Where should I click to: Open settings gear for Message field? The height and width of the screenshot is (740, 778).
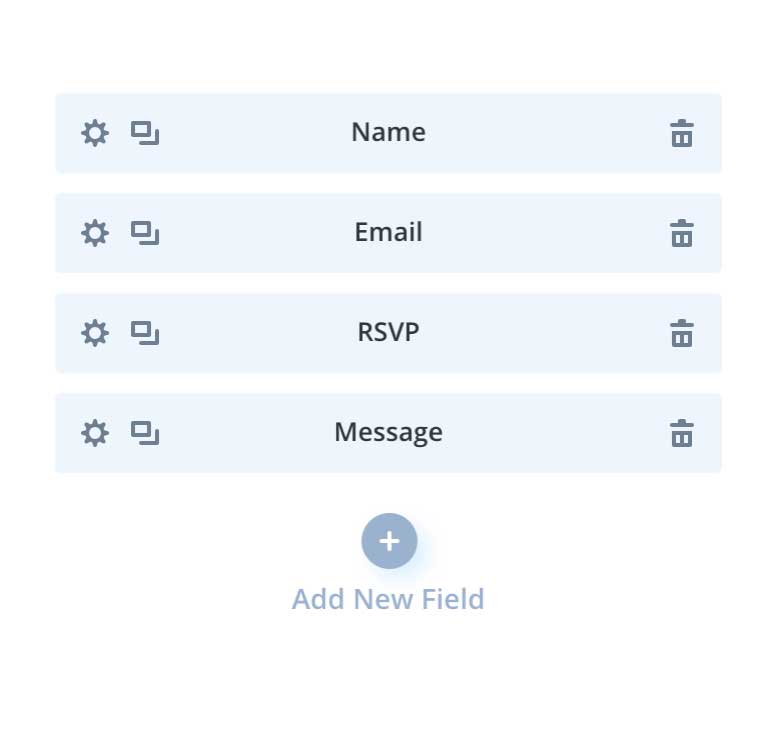click(95, 433)
